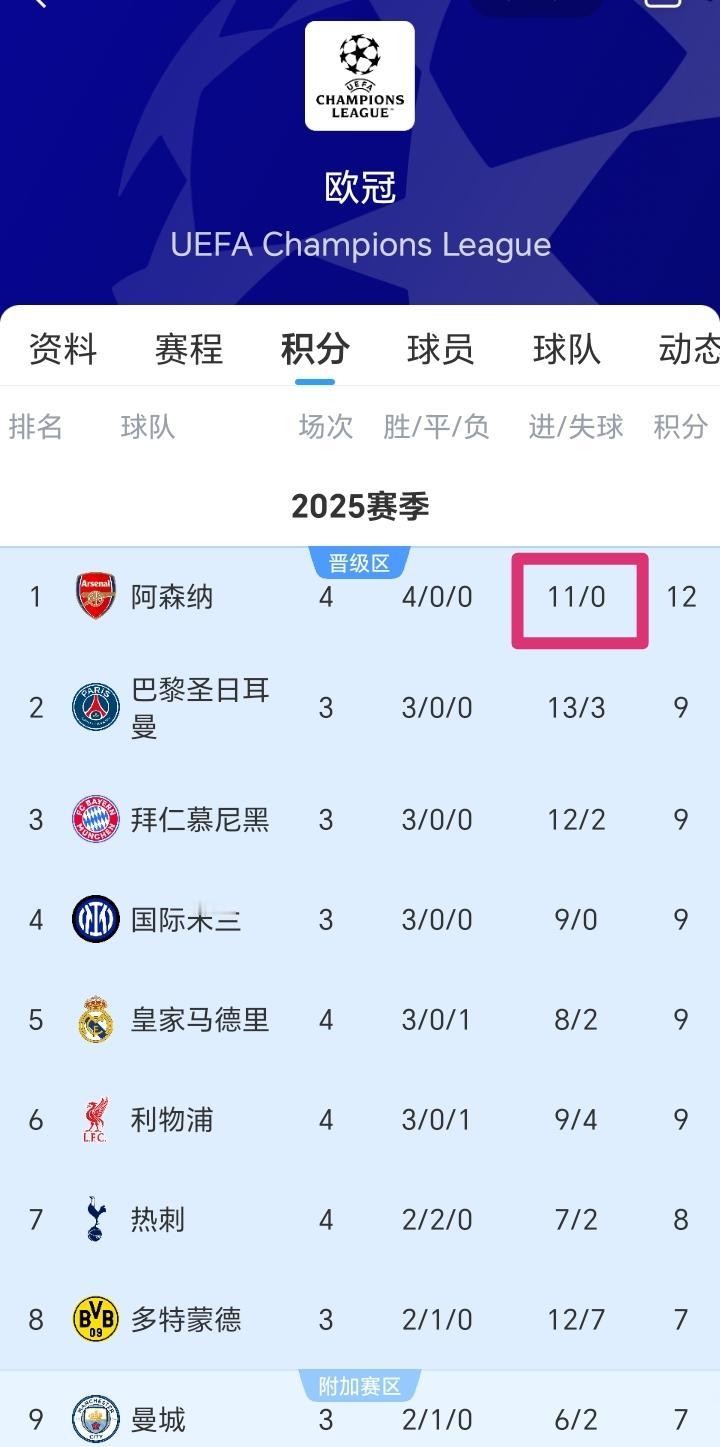This screenshot has width=720, height=1447.
Task: Switch to the 赛程 schedule tab
Action: click(x=188, y=348)
